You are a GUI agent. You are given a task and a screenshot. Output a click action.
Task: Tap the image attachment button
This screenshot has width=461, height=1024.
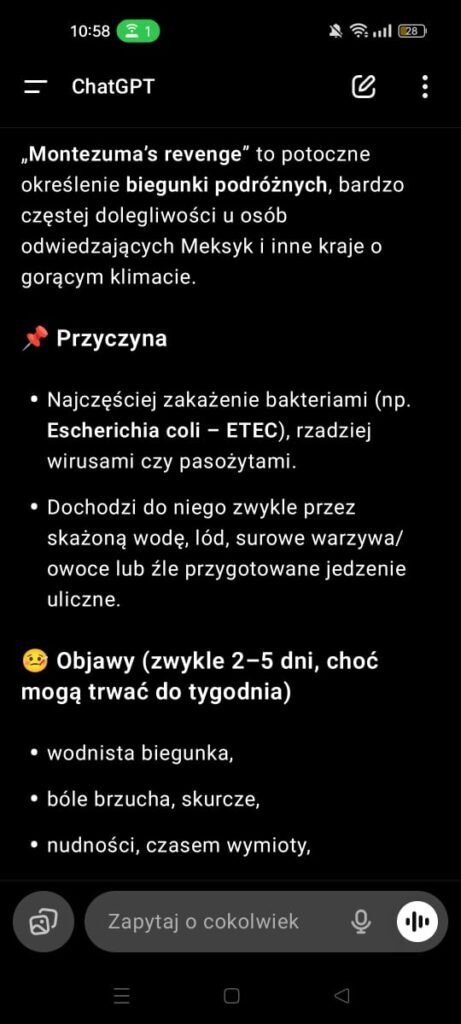pyautogui.click(x=44, y=921)
